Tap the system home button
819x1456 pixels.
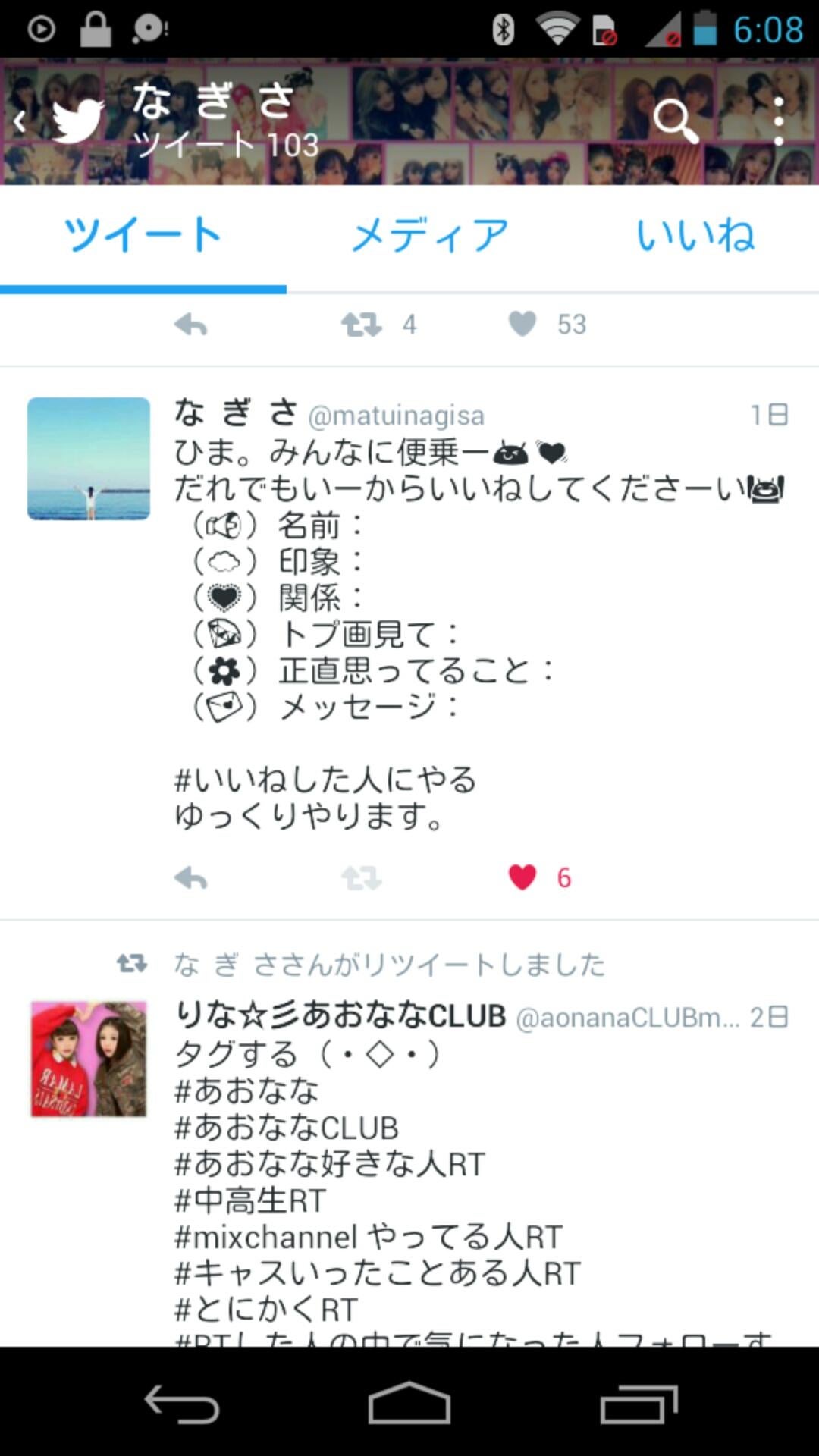[409, 1403]
